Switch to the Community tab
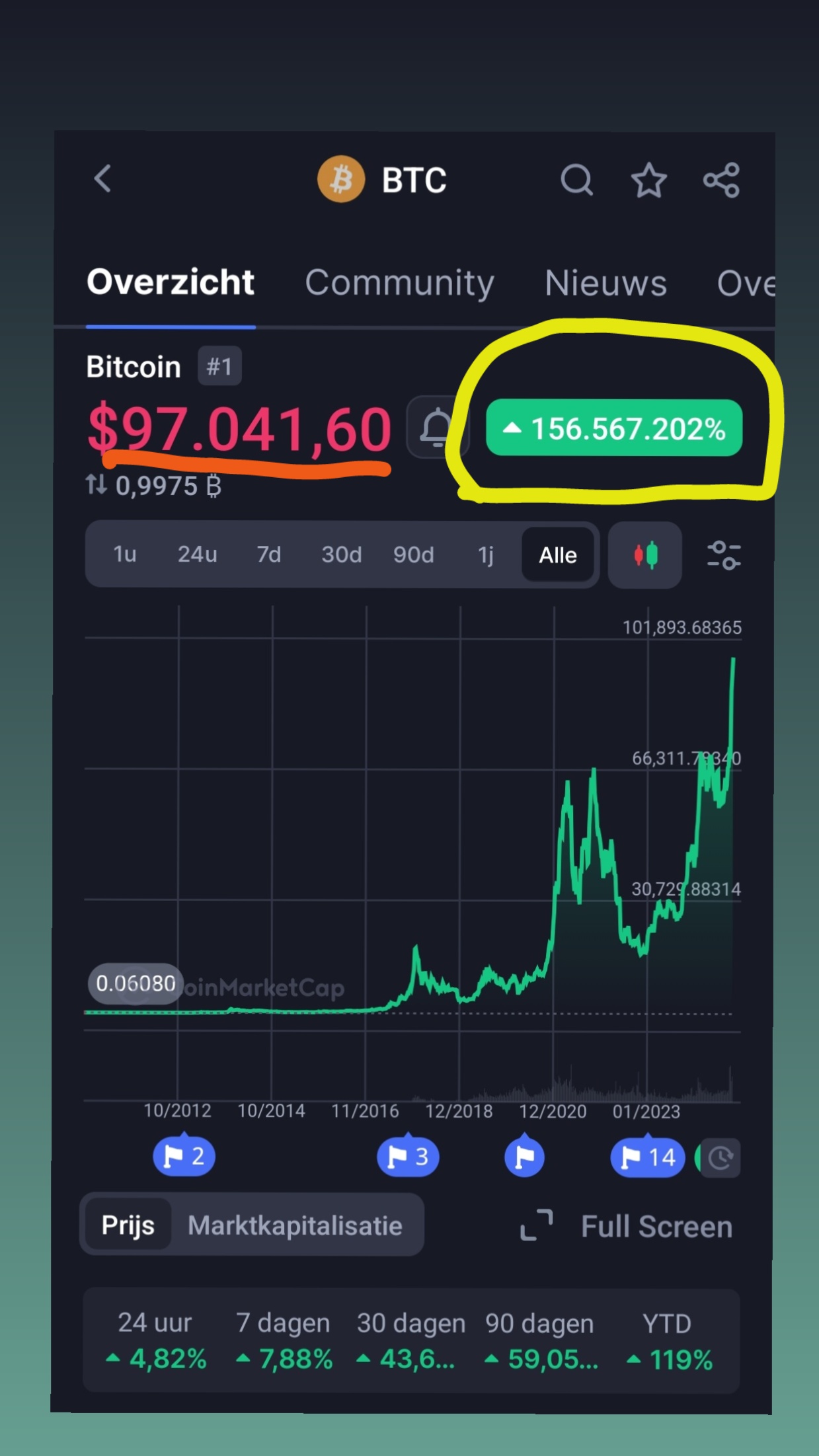The image size is (819, 1456). 399,283
